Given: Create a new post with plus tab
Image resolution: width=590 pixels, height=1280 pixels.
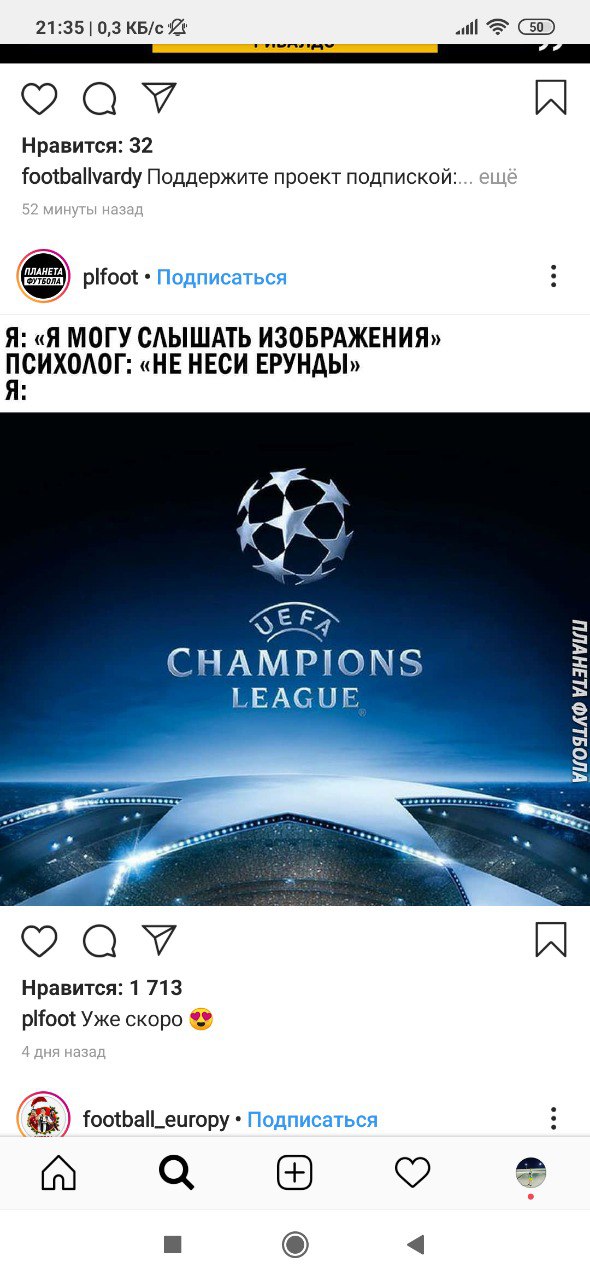Looking at the screenshot, I should tap(295, 1172).
